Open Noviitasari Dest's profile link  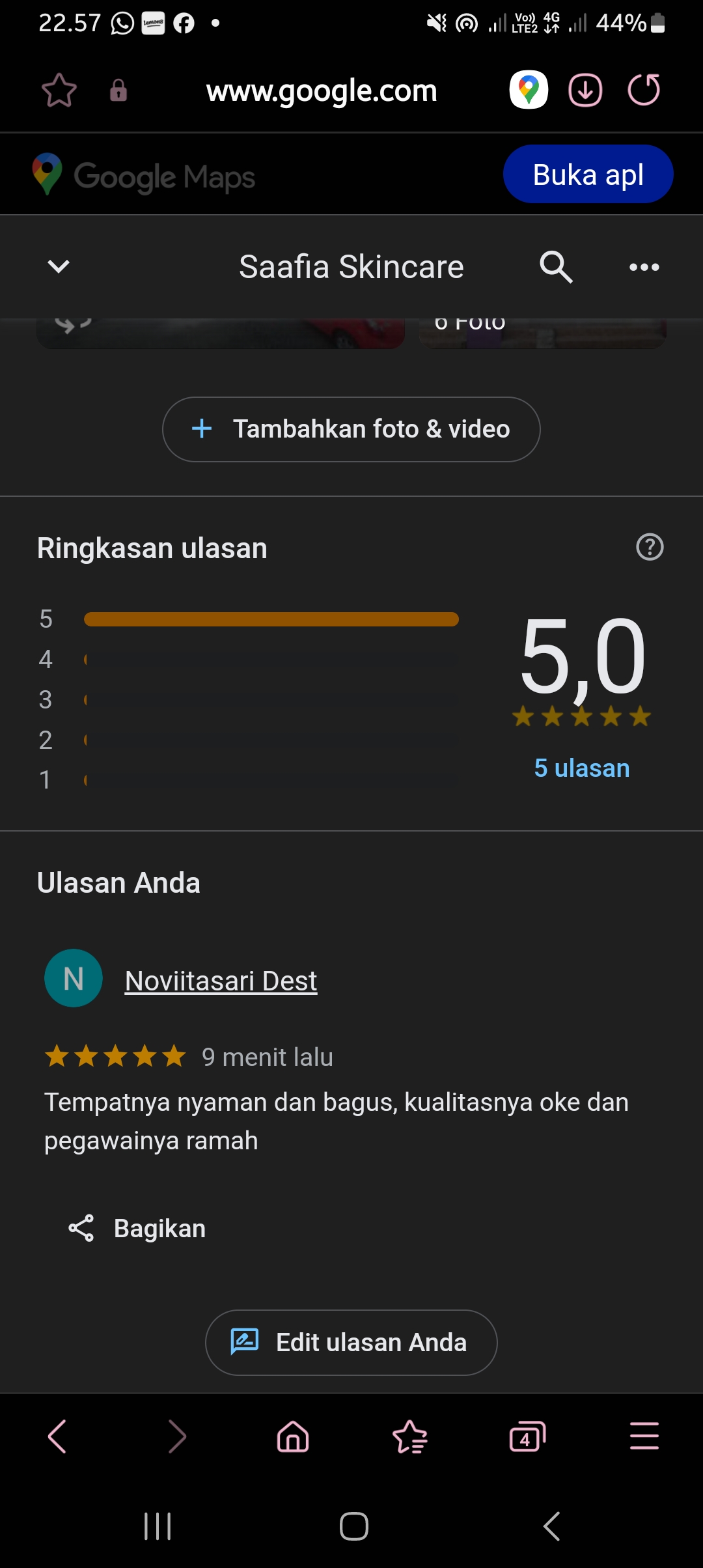[x=221, y=981]
